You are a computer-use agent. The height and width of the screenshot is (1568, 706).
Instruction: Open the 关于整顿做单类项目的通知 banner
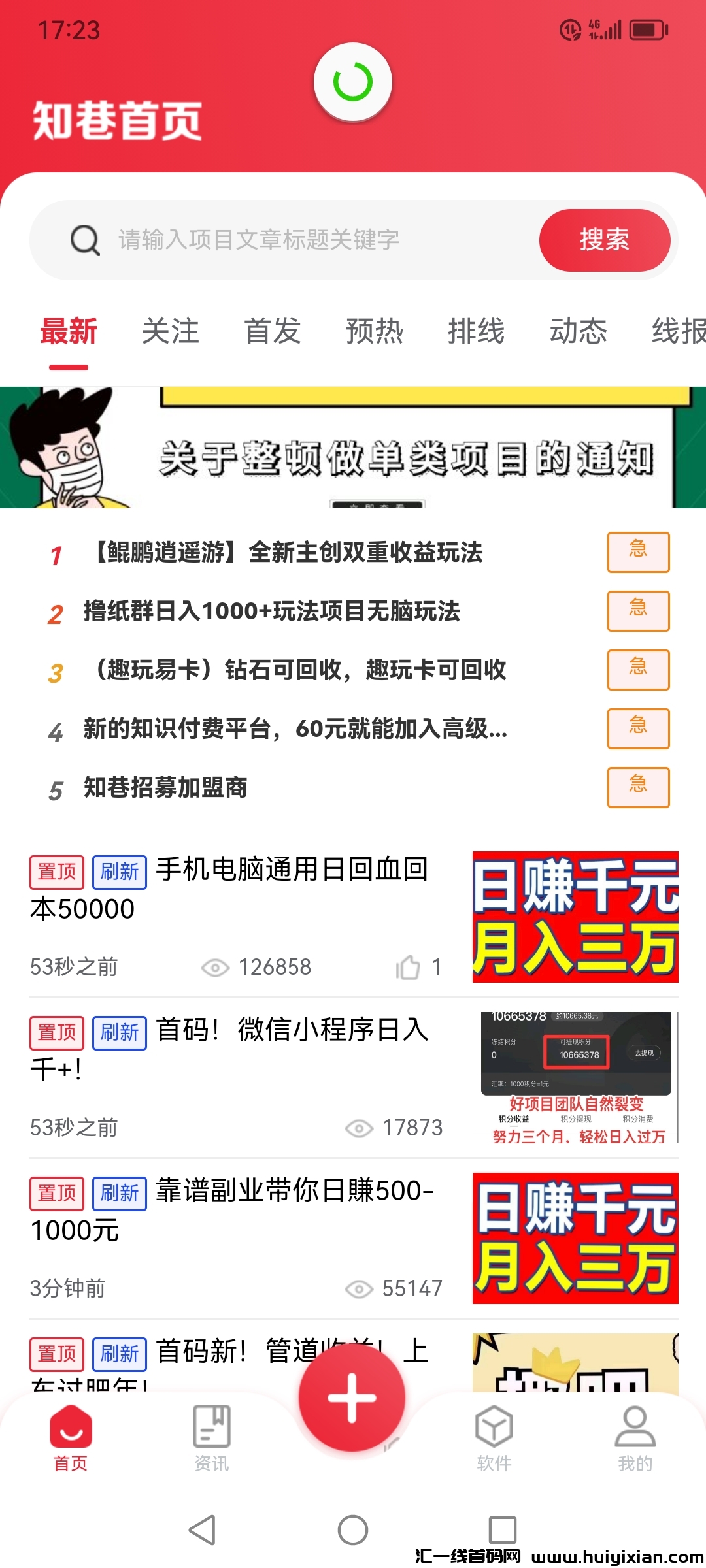point(353,448)
